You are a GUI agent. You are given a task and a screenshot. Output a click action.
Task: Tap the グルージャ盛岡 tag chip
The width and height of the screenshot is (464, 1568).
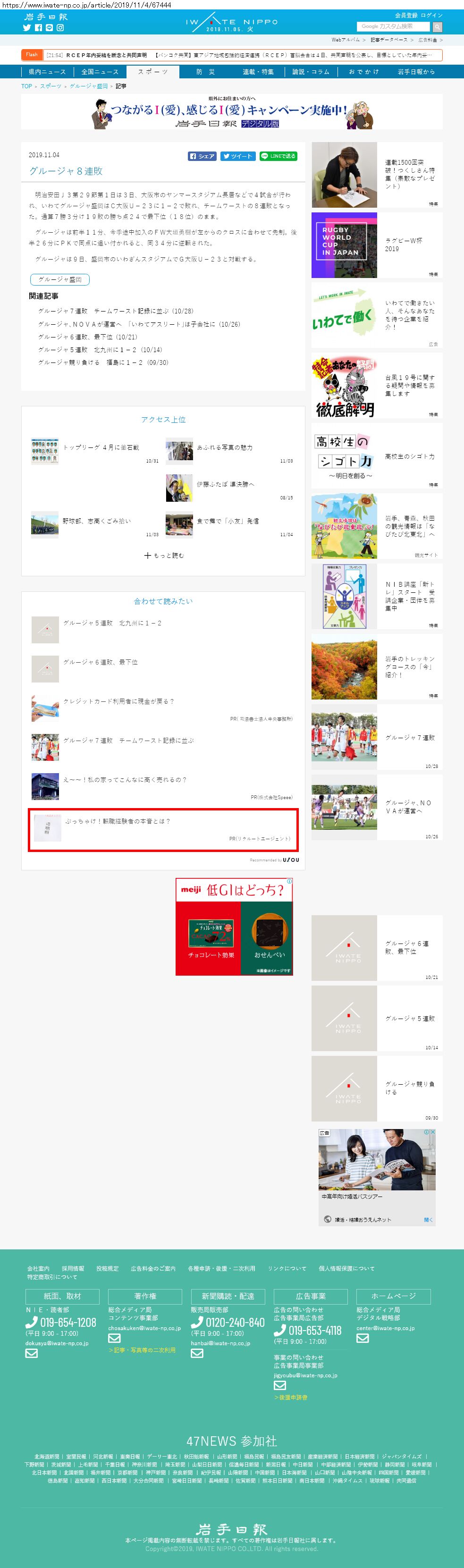pyautogui.click(x=59, y=279)
